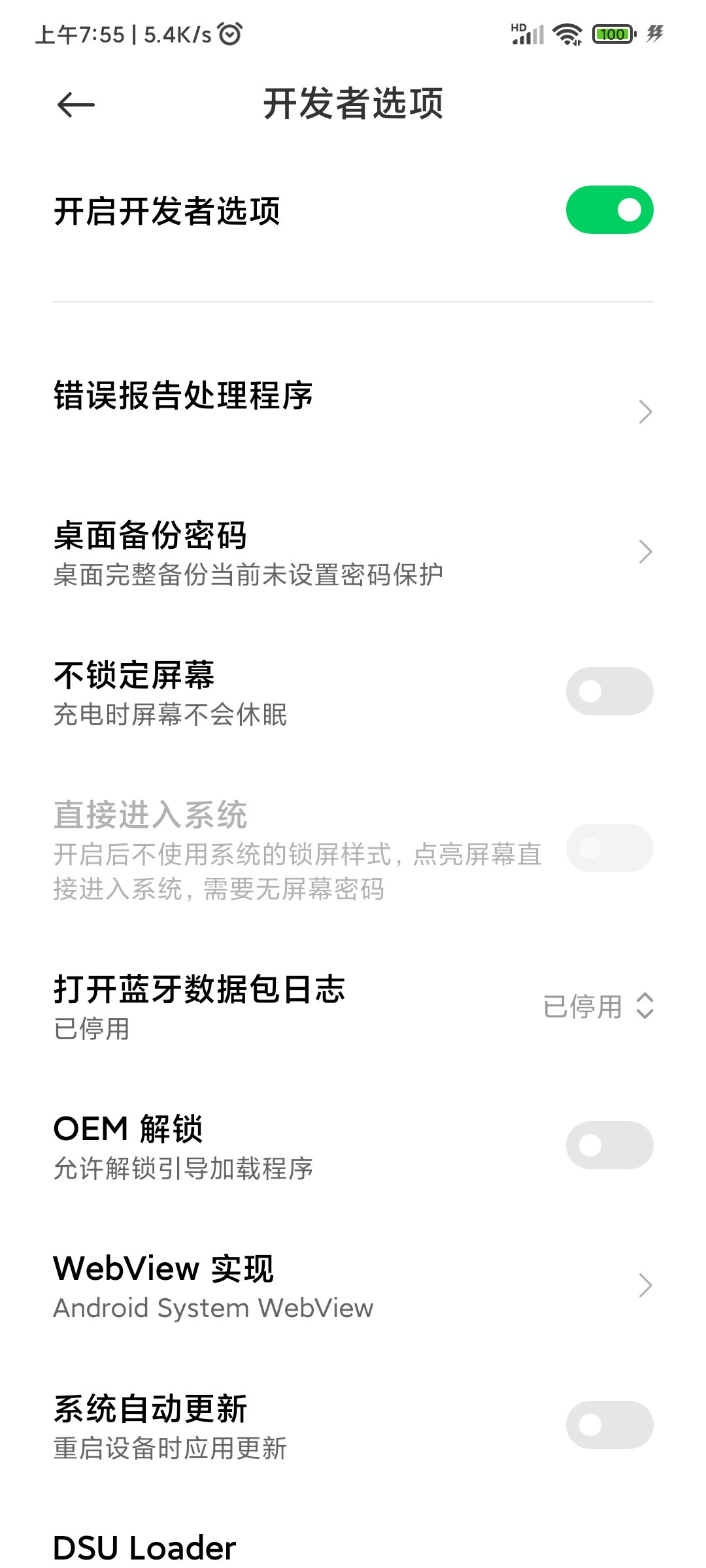Enable 系统自动更新 switch

(609, 1425)
